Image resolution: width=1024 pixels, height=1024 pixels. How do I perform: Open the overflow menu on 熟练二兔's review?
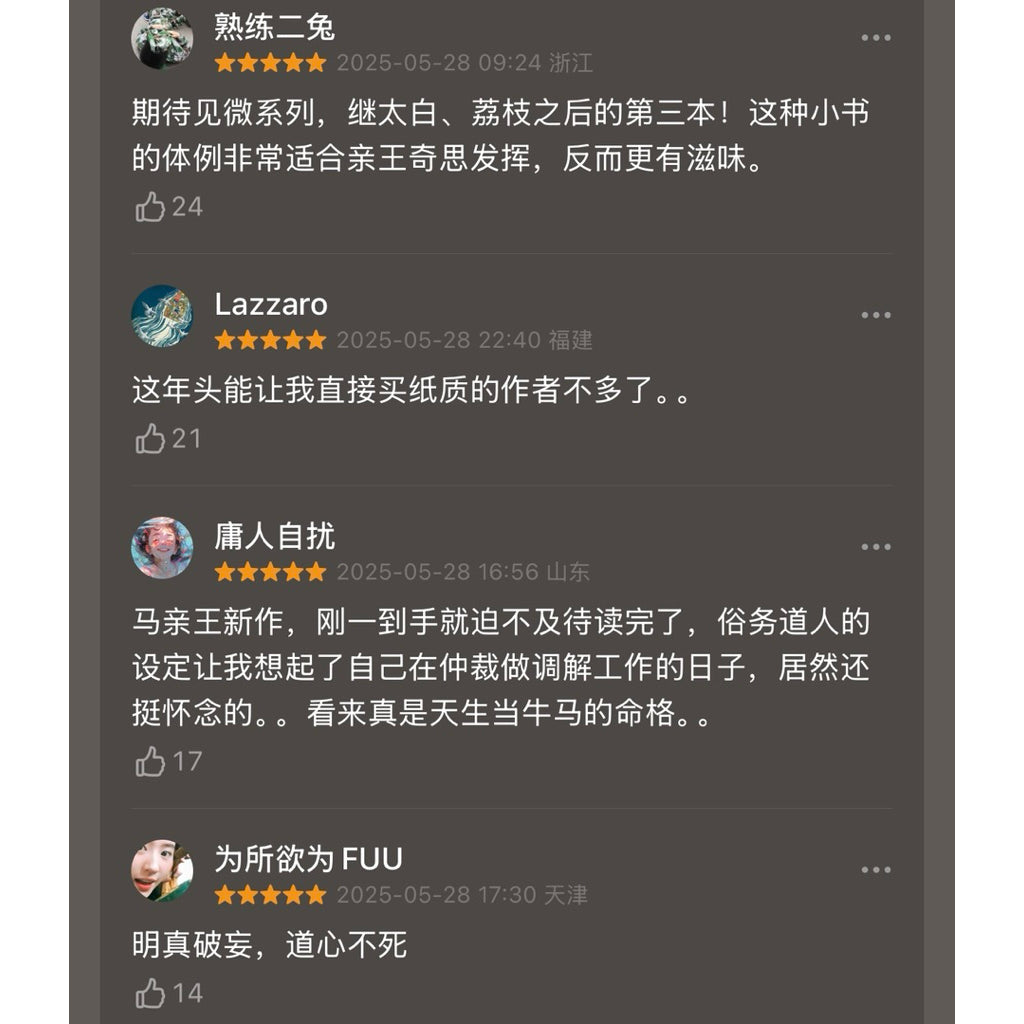(x=875, y=38)
